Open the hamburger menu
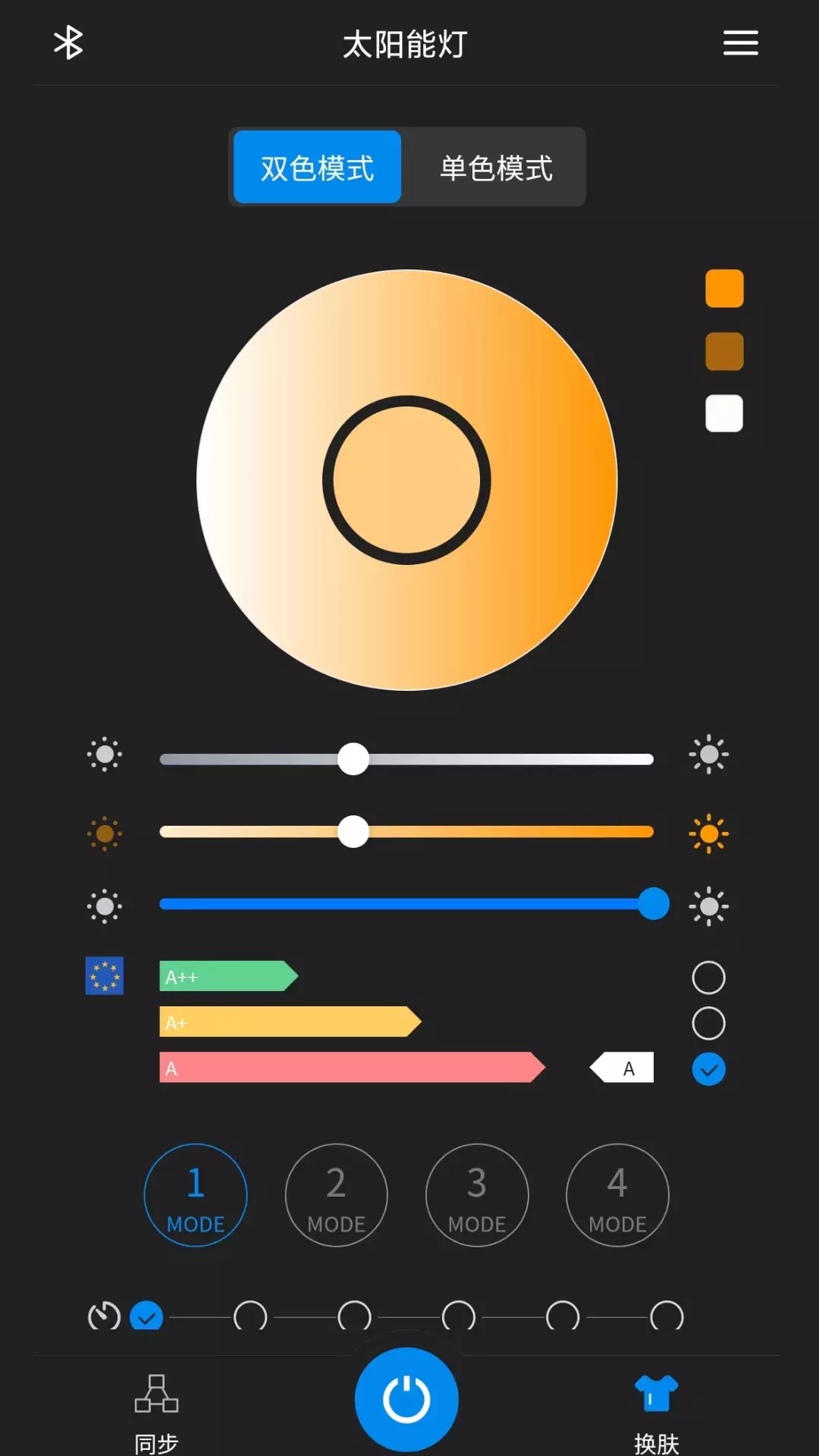 (x=740, y=42)
